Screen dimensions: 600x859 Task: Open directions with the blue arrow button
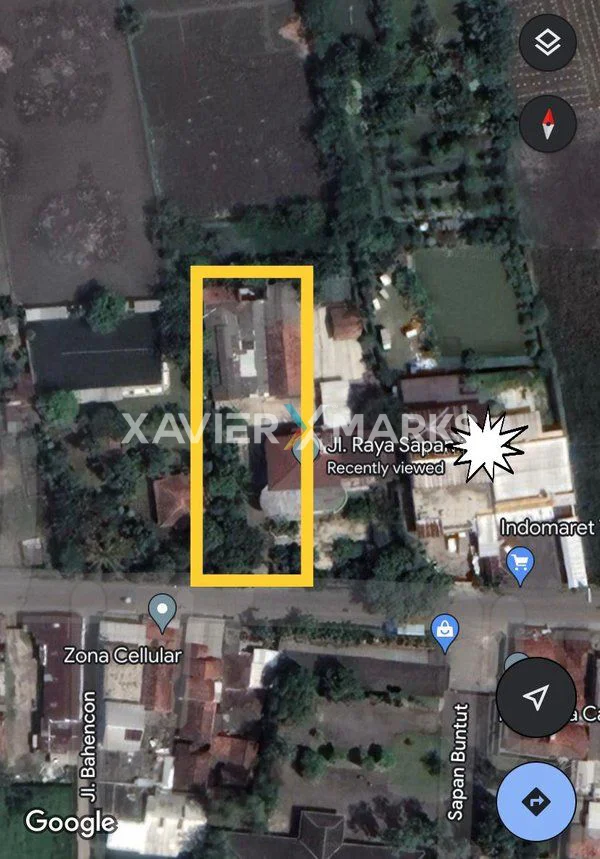(536, 800)
